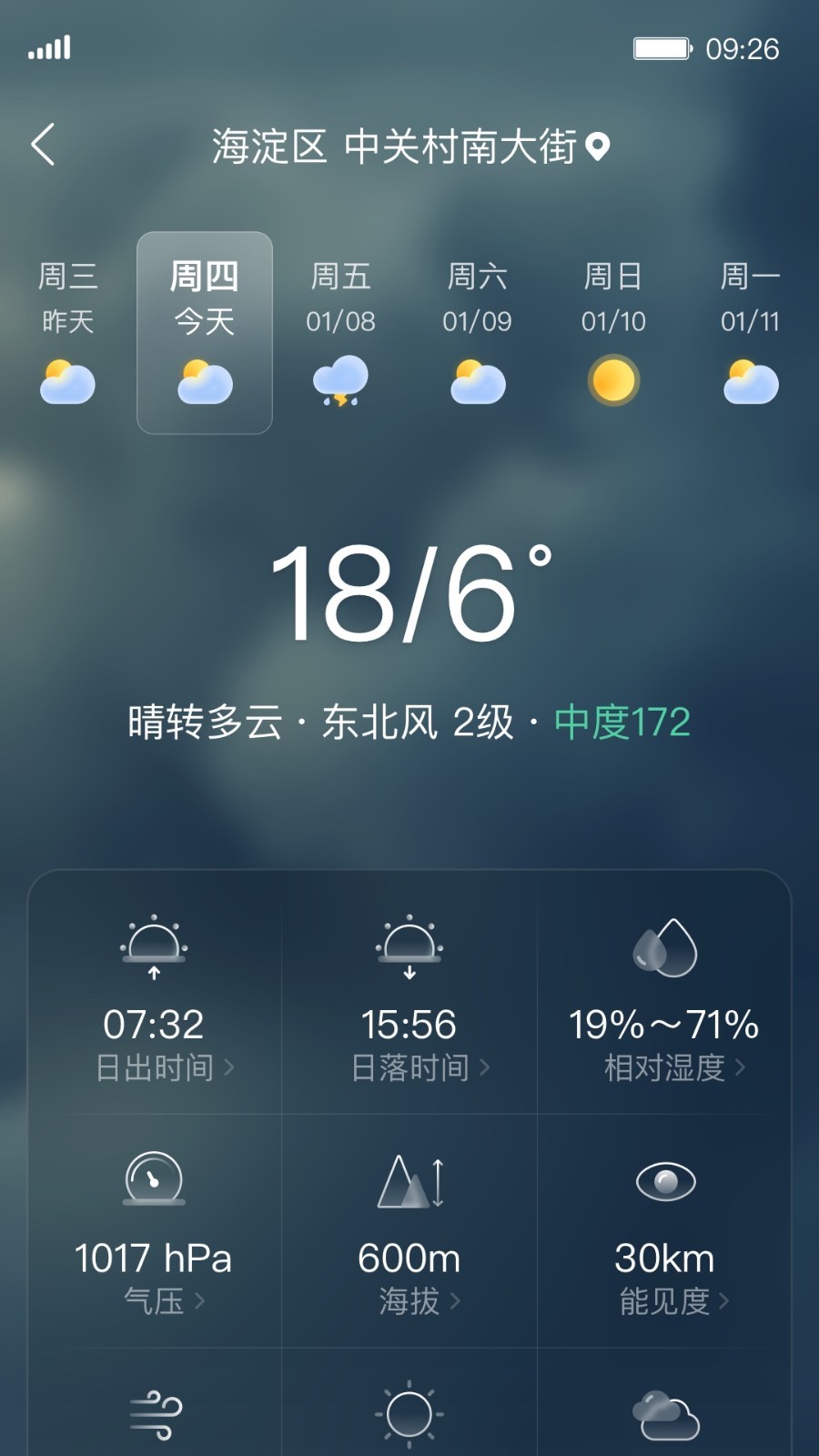Open air quality 中度172 details
This screenshot has width=819, height=1456.
622,723
